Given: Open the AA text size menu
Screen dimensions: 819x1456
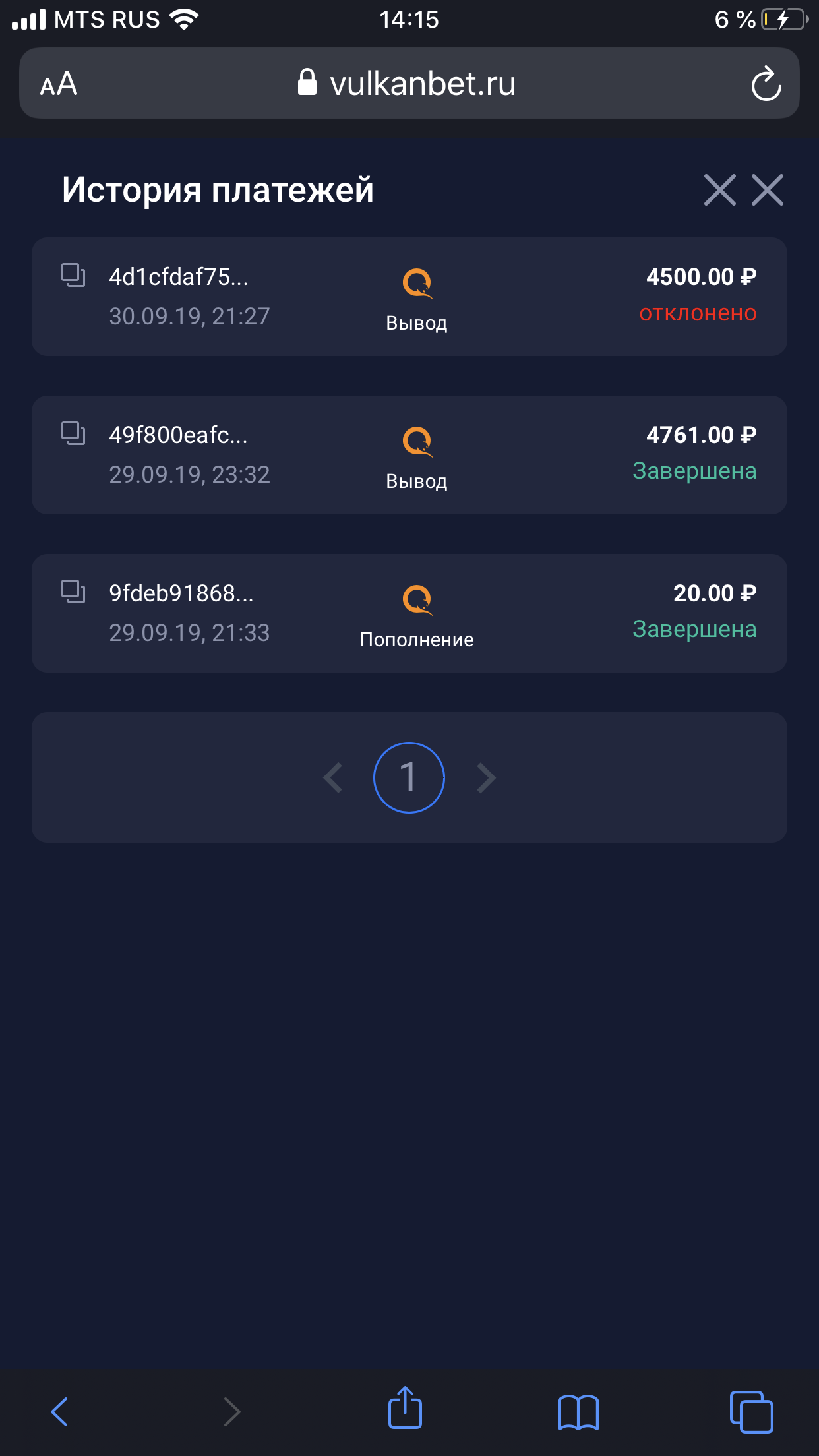Looking at the screenshot, I should pyautogui.click(x=59, y=84).
